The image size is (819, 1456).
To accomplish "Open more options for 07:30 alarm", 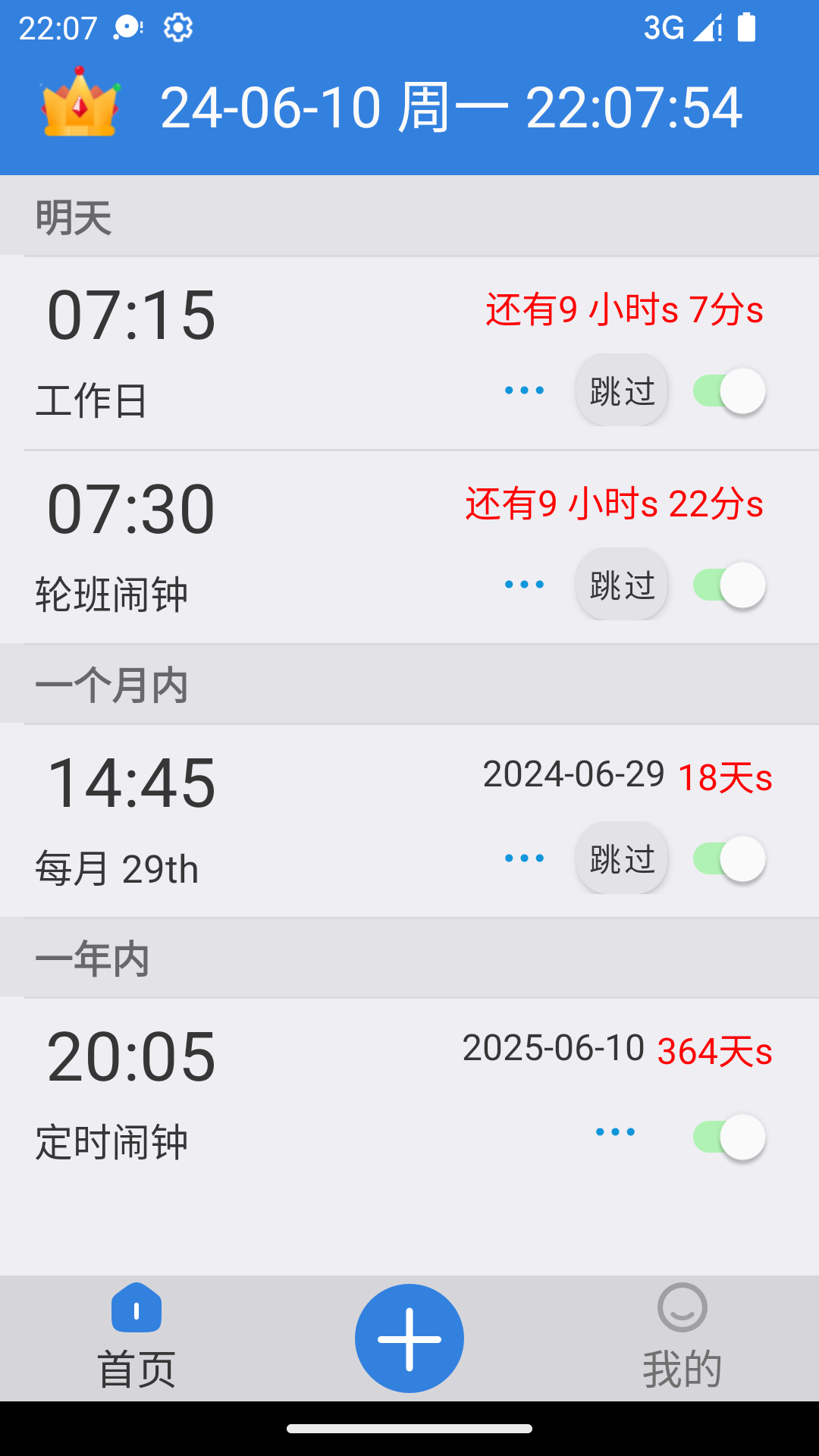I will click(x=525, y=585).
